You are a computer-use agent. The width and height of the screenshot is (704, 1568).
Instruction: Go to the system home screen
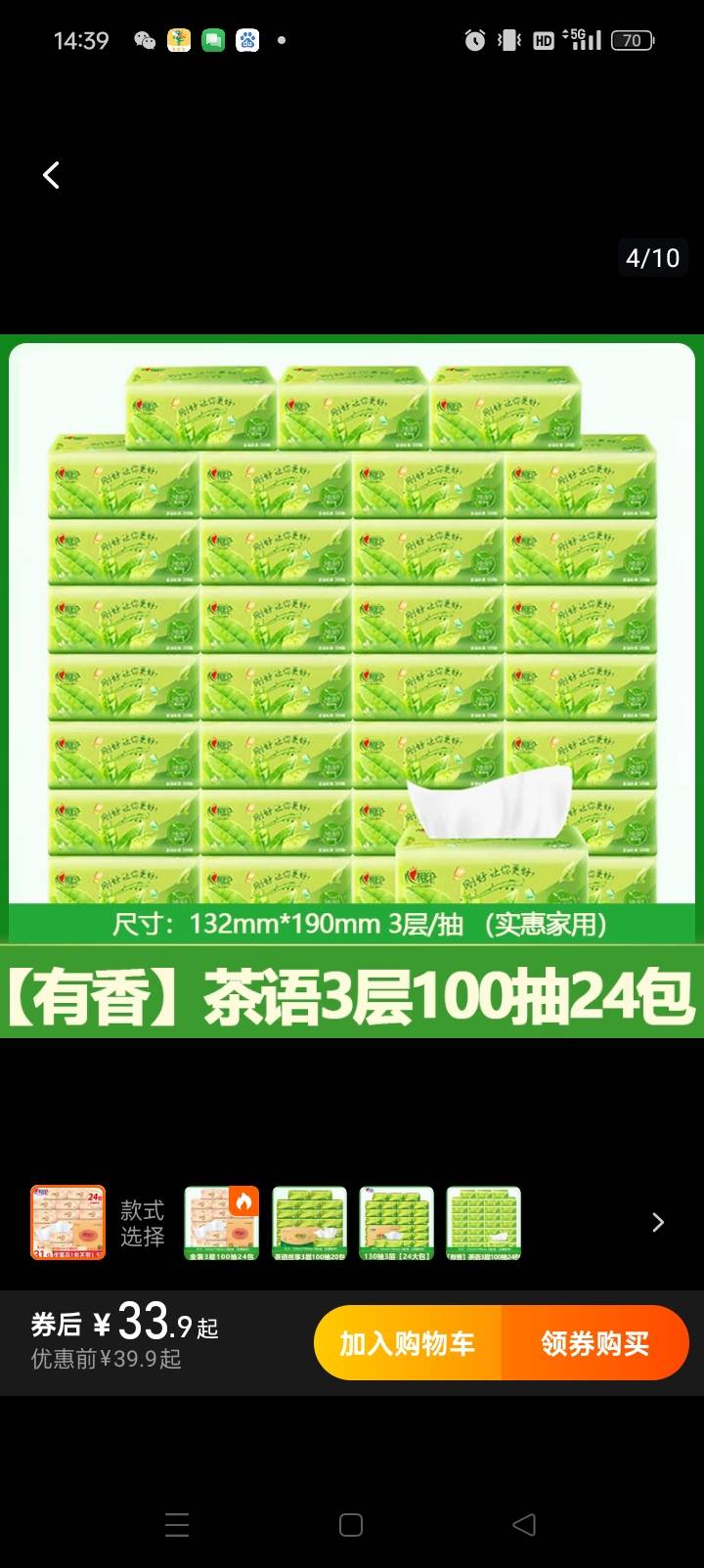[351, 1525]
